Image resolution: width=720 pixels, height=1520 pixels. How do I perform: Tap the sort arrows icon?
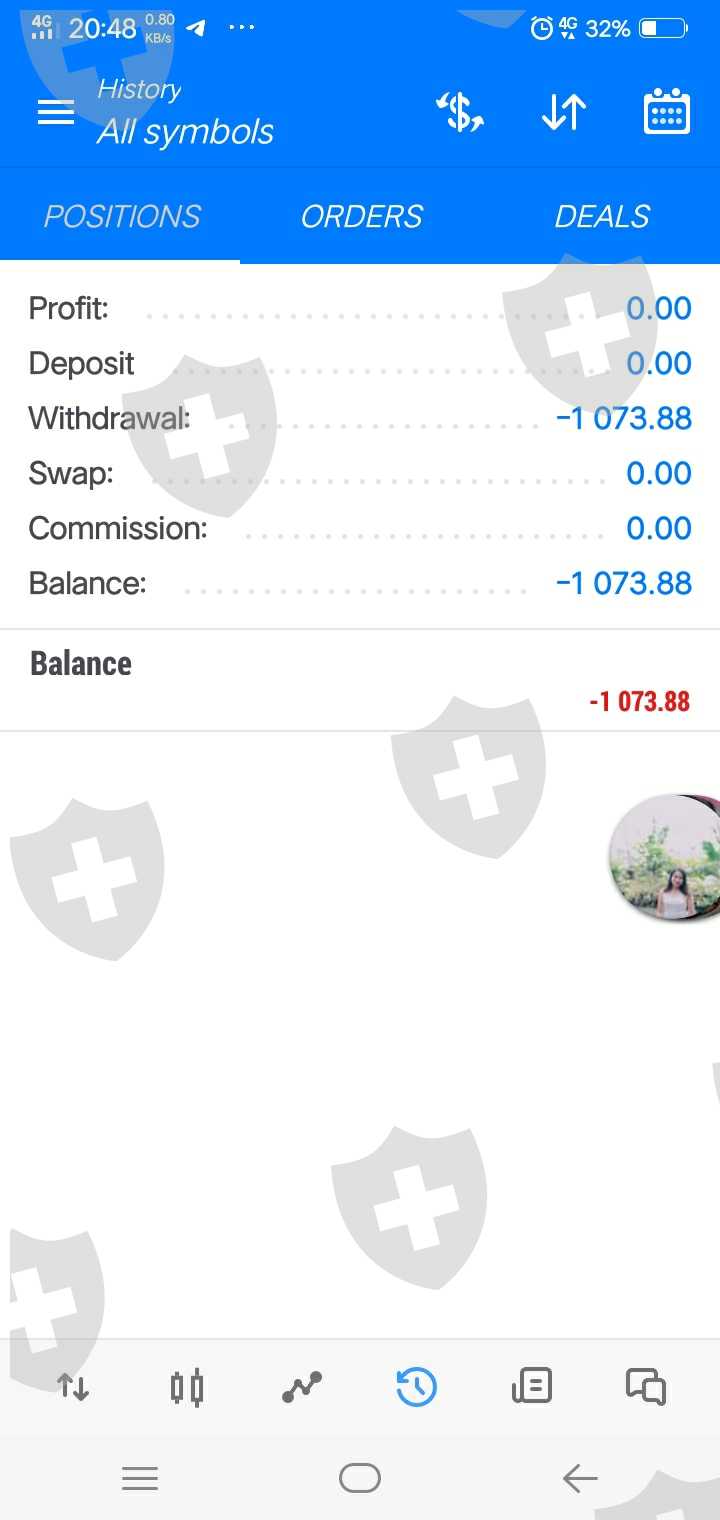click(x=564, y=112)
